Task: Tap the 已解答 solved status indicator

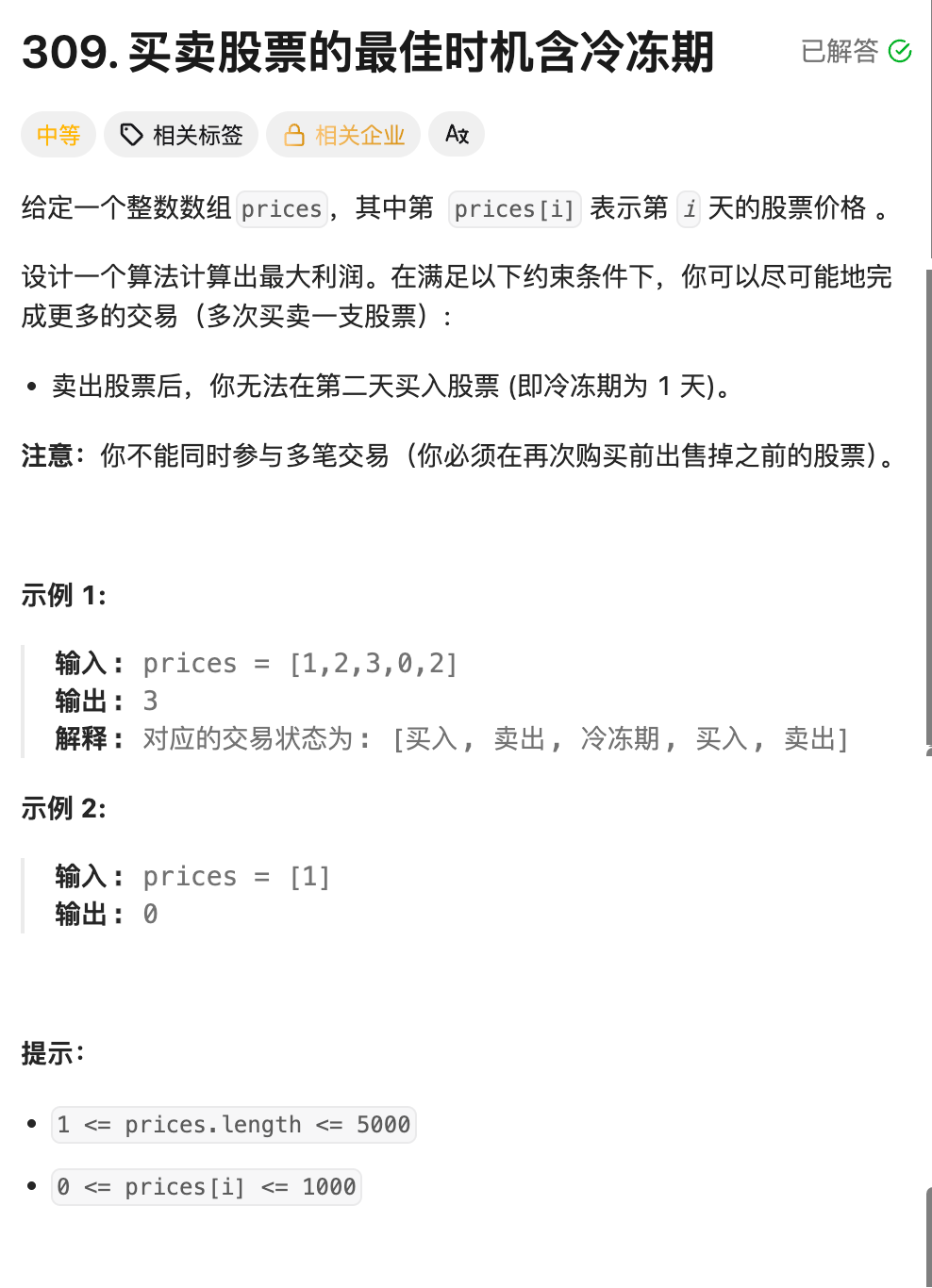Action: (856, 51)
